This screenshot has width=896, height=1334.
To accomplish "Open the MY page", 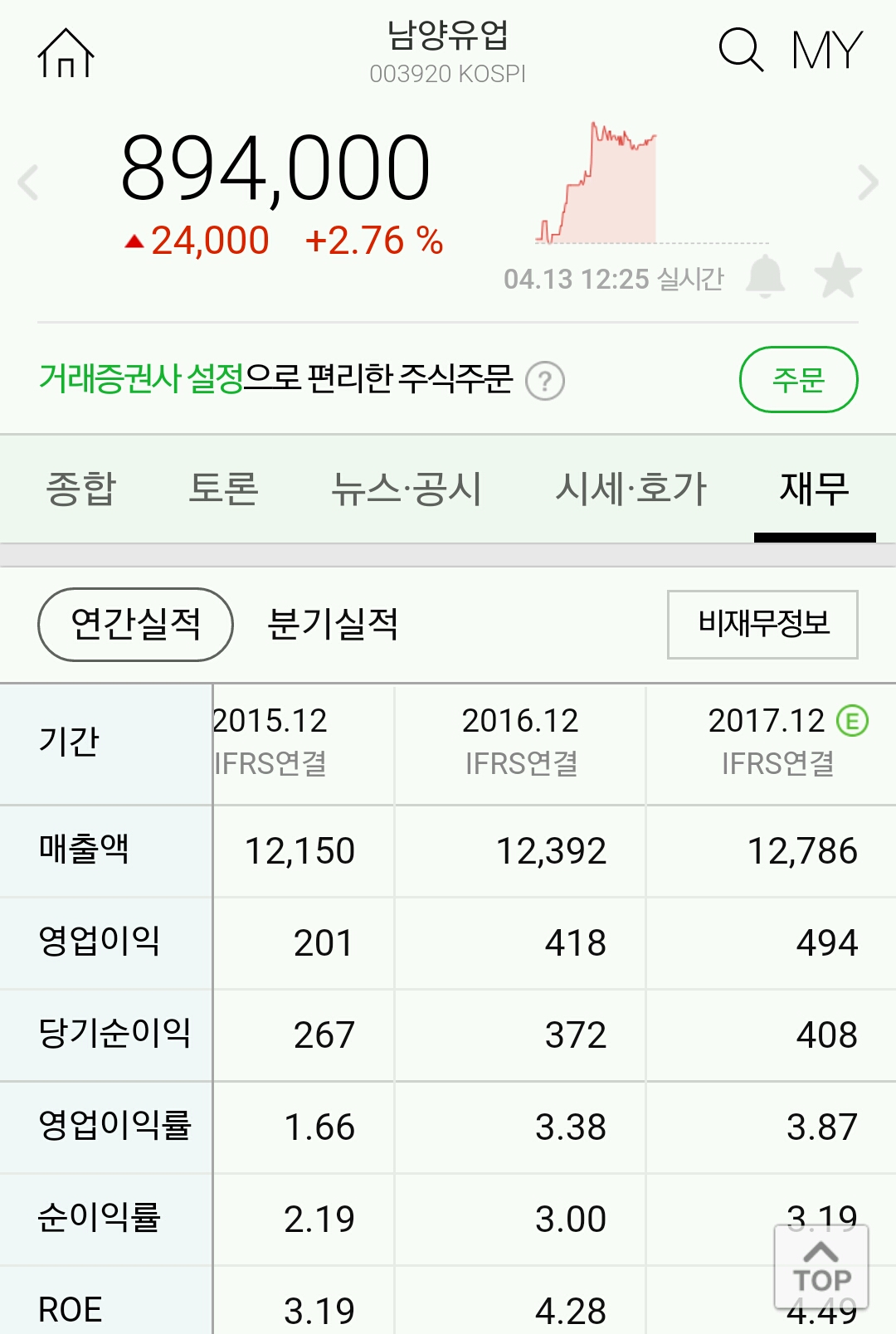I will coord(826,51).
